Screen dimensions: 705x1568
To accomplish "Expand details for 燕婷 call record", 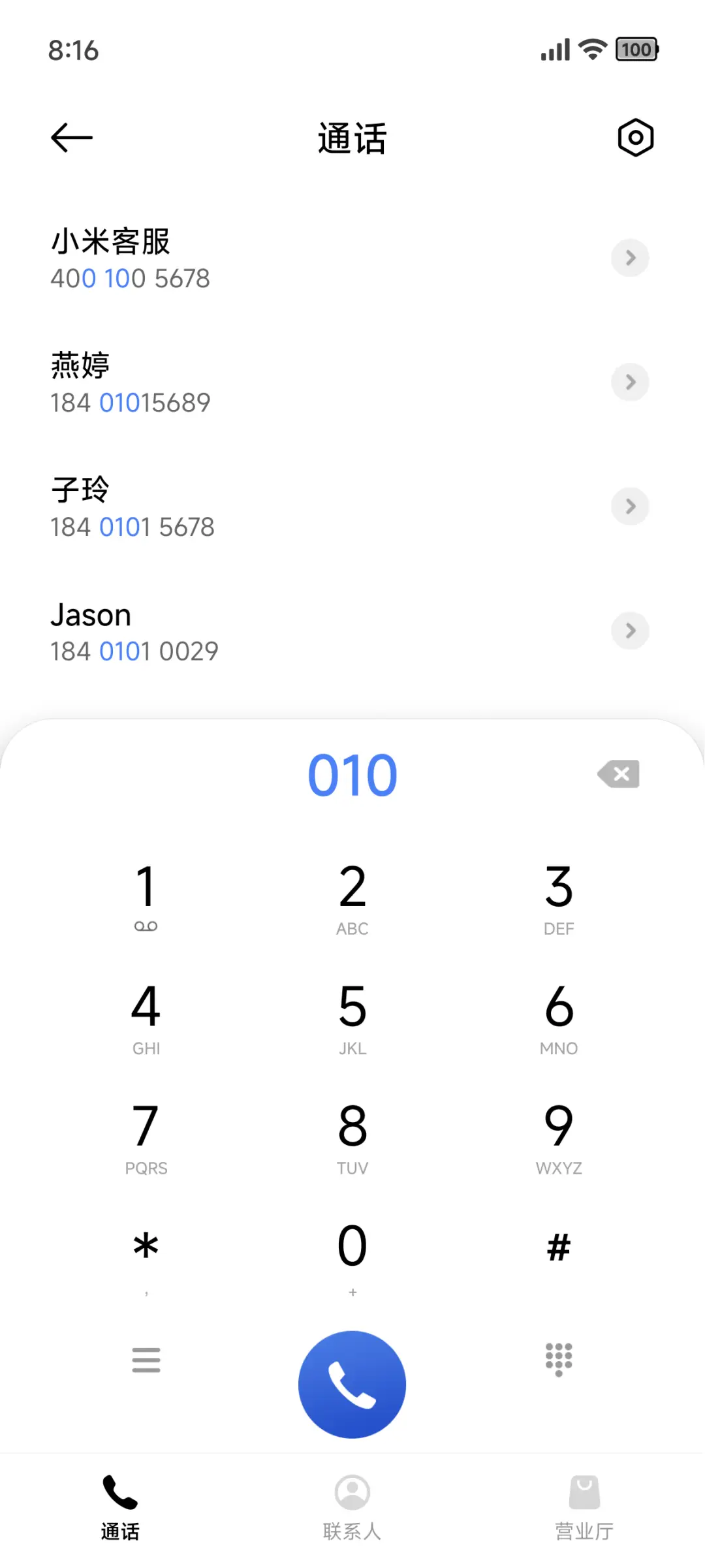I will [629, 382].
